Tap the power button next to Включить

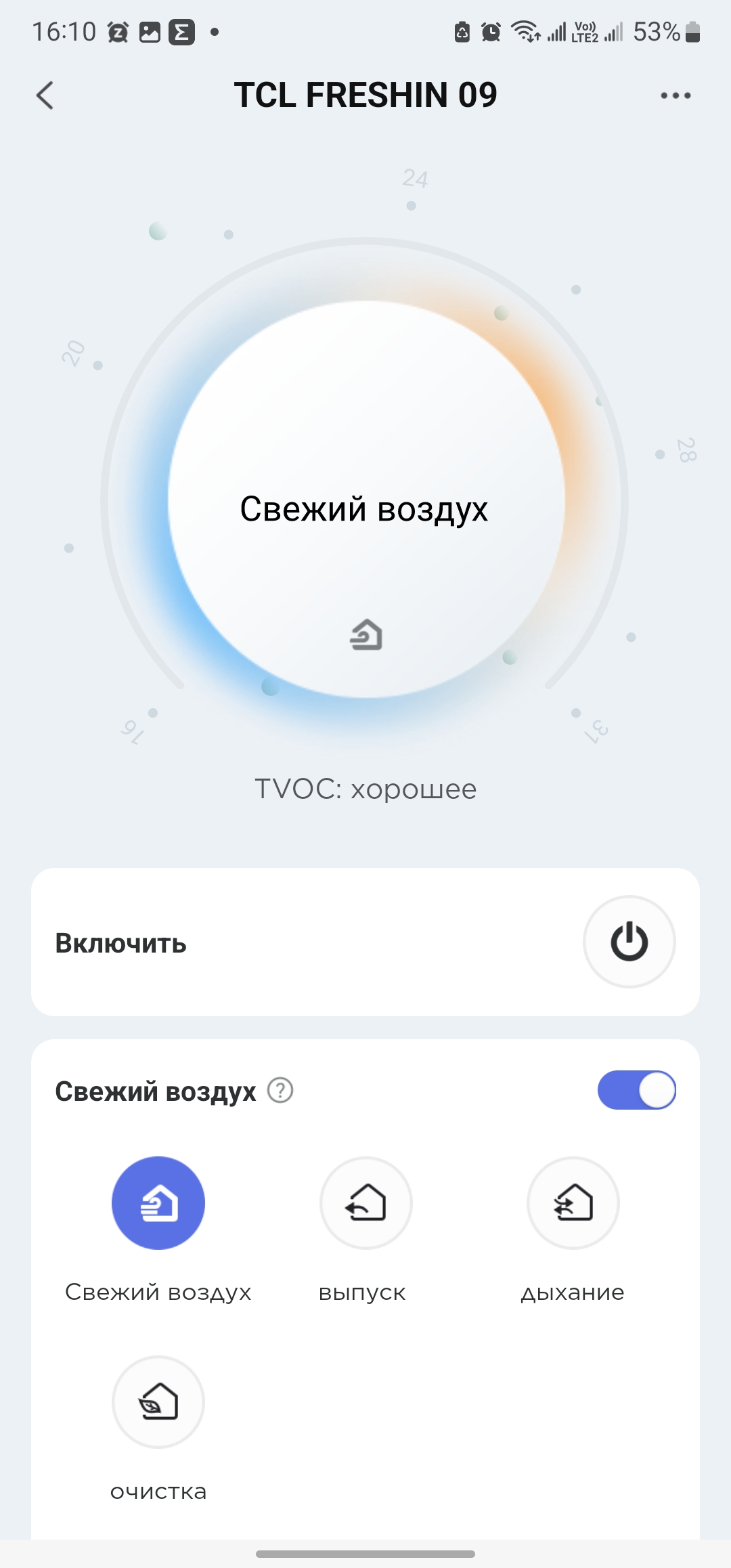629,942
